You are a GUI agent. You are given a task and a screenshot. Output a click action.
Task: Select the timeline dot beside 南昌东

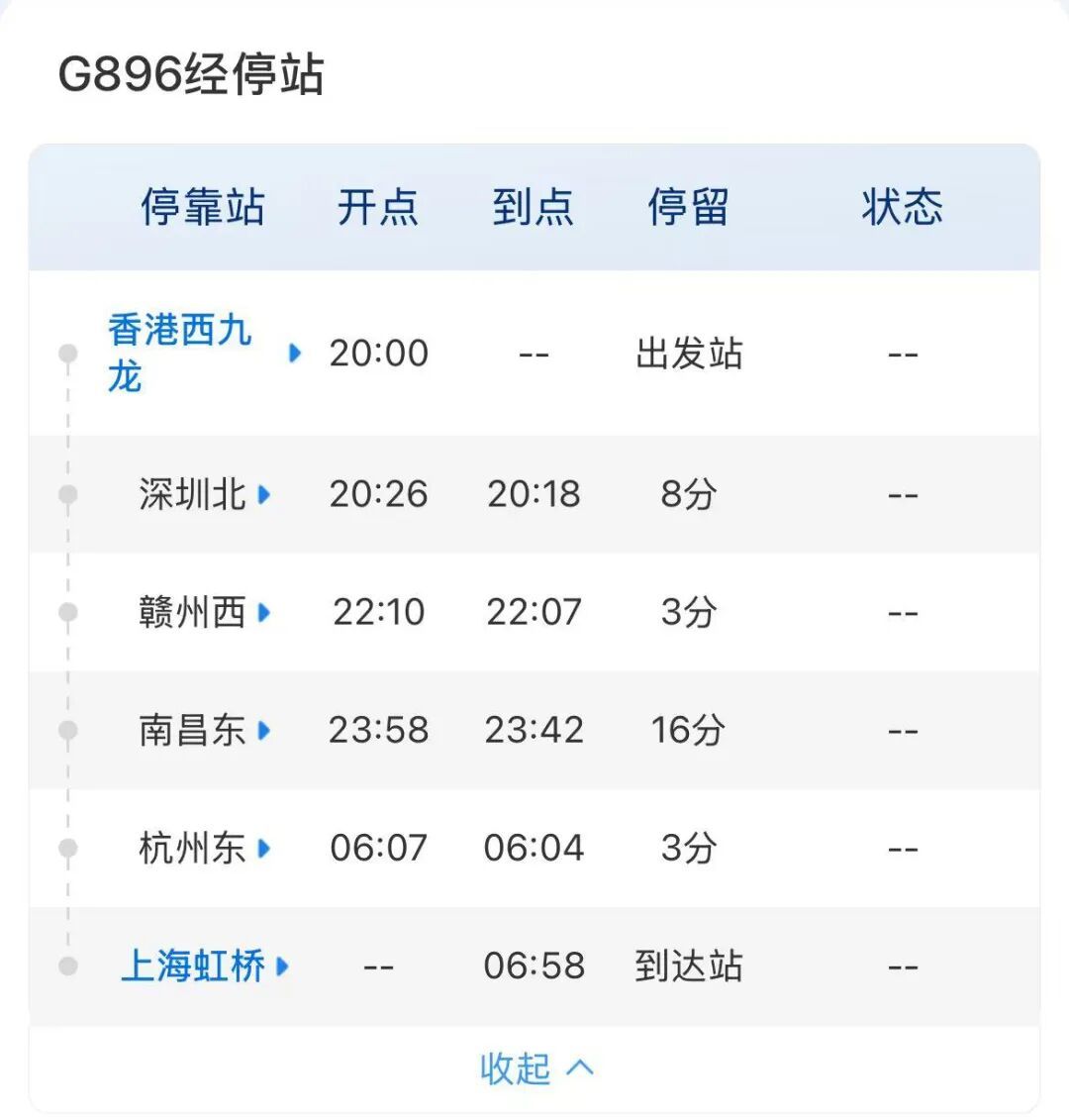[67, 730]
